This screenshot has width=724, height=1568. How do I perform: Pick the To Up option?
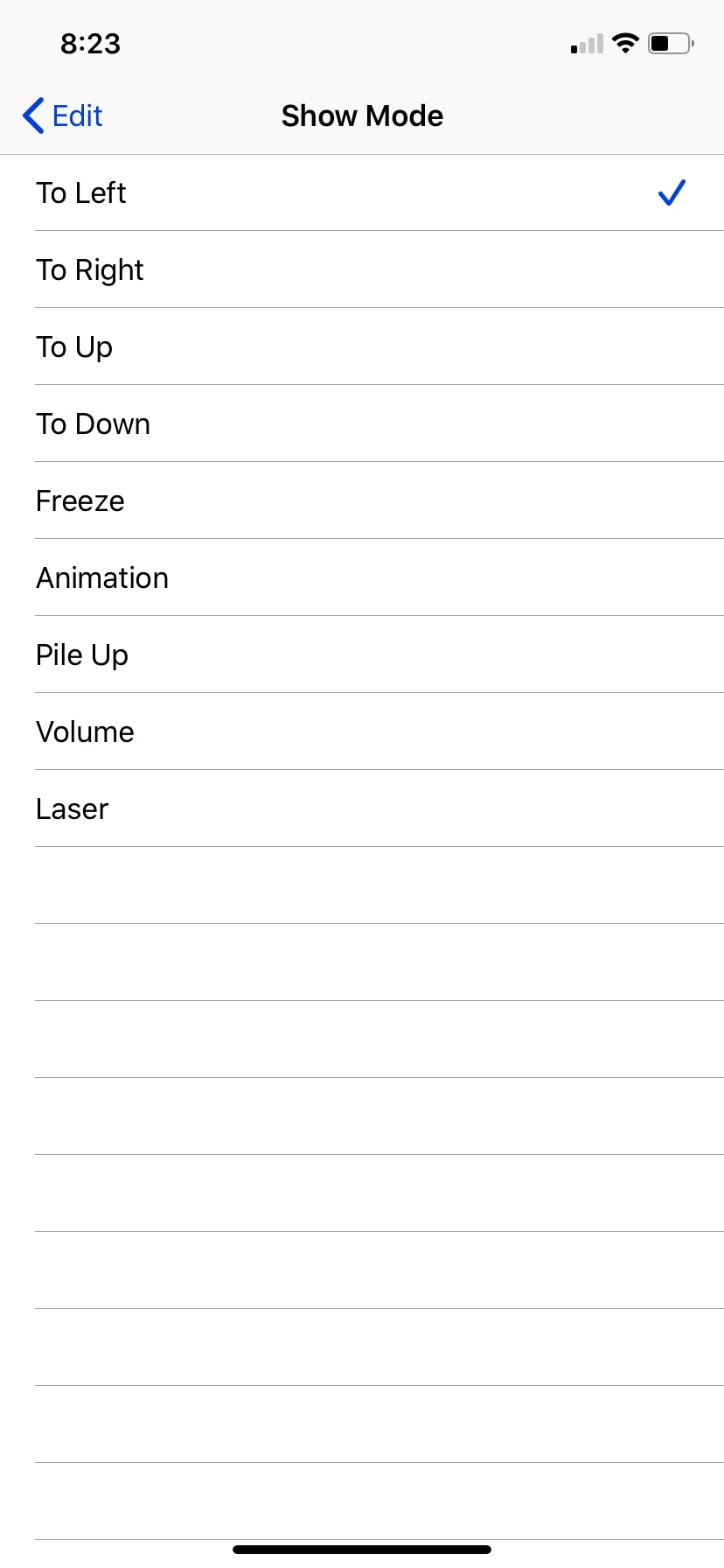click(362, 346)
